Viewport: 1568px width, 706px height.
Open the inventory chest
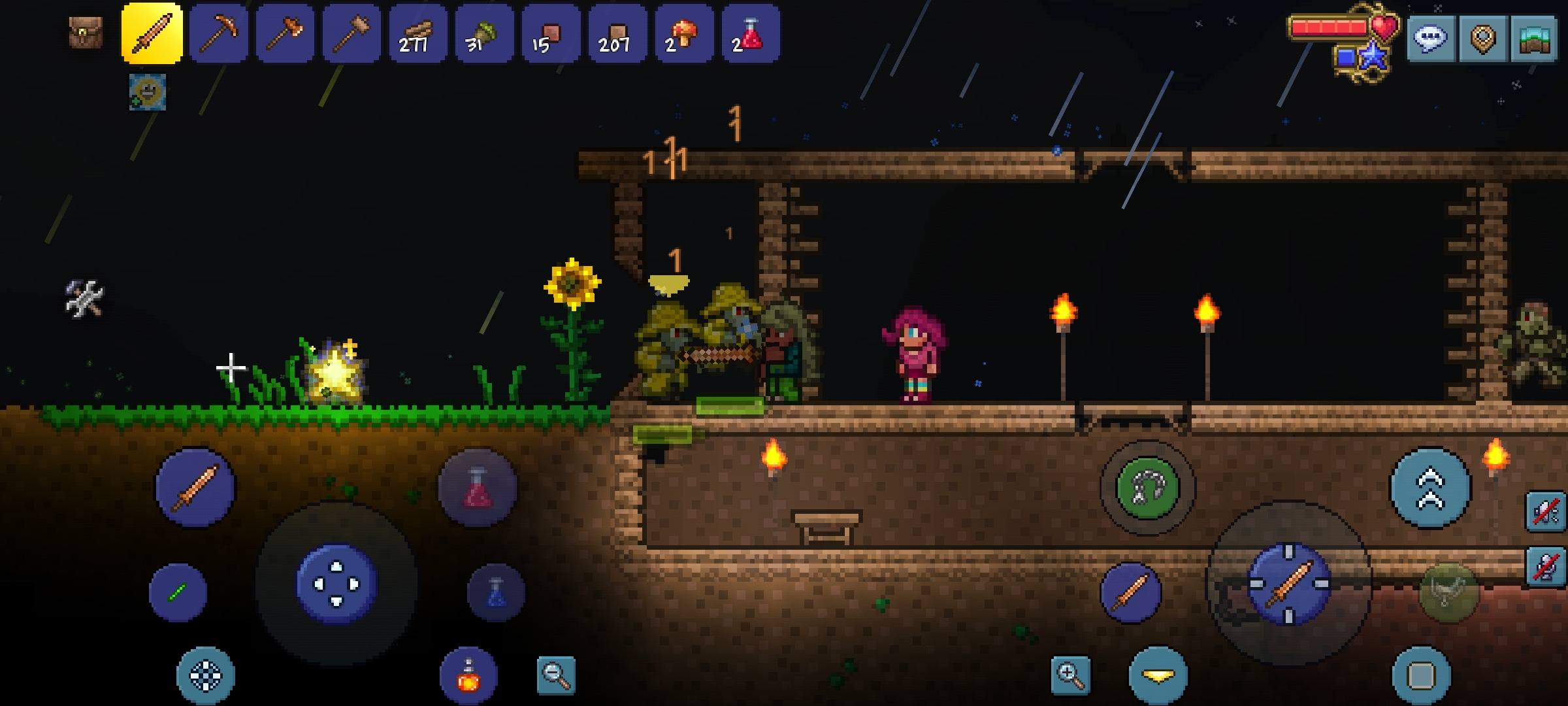click(x=86, y=33)
